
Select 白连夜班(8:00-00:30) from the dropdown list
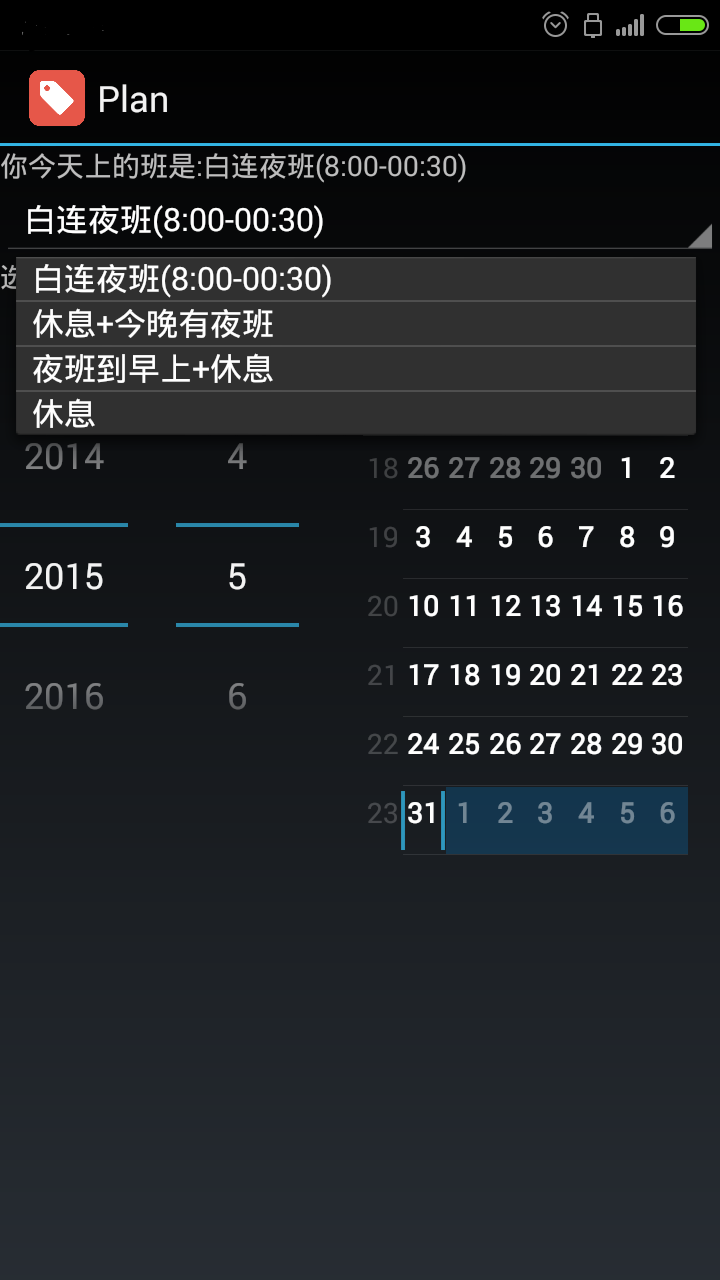point(355,280)
